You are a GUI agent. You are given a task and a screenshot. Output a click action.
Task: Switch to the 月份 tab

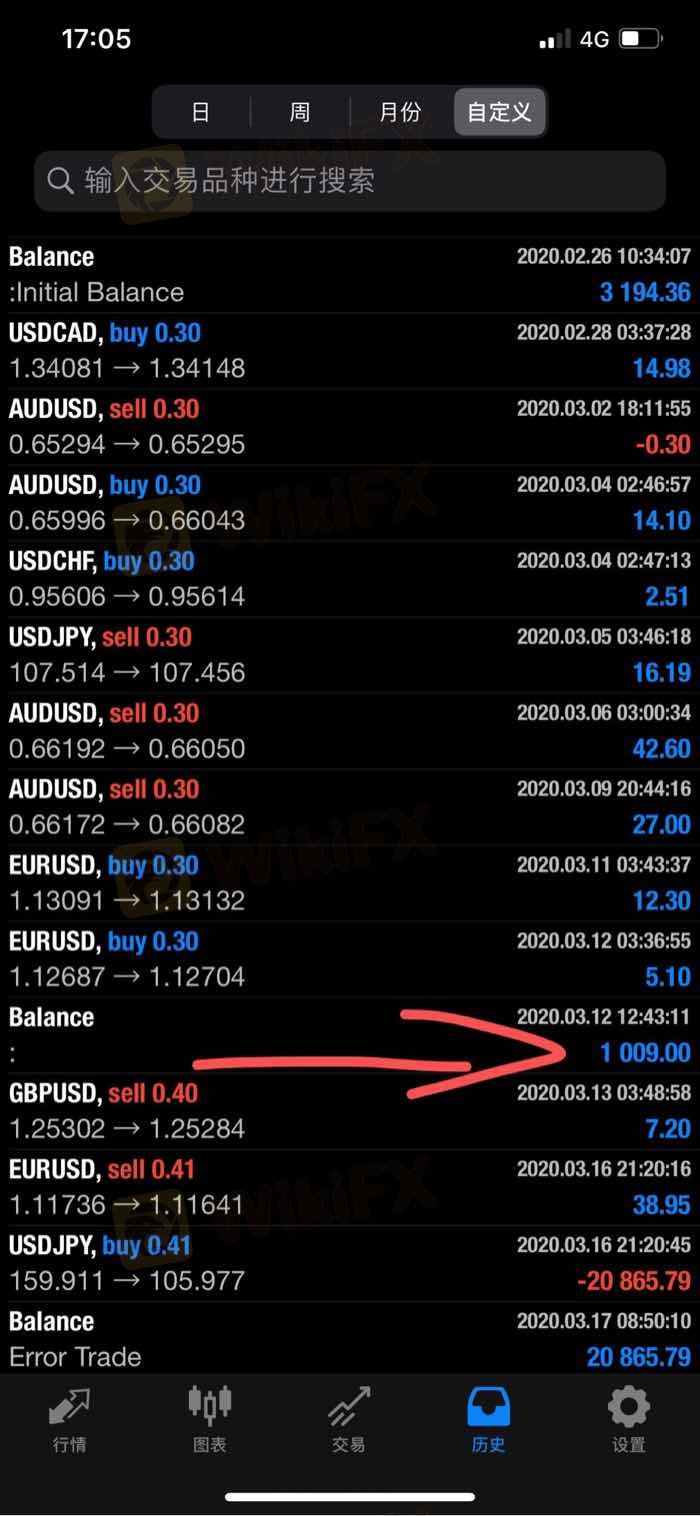[400, 111]
